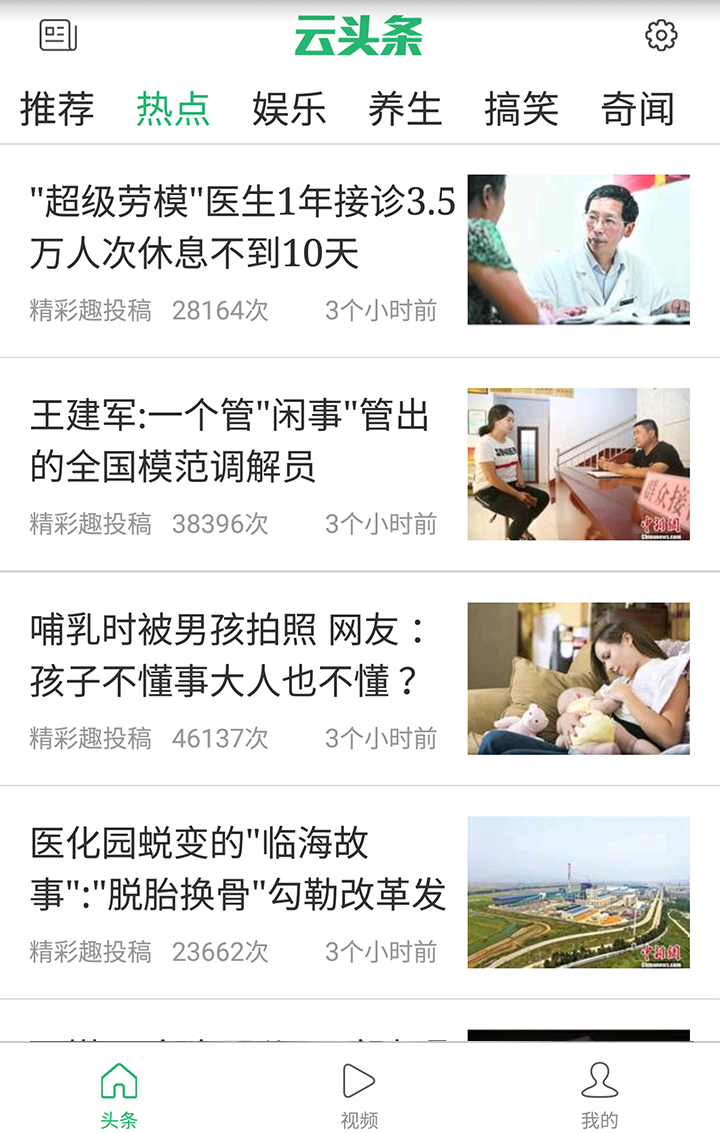This screenshot has width=720, height=1133.
Task: Switch to the 奇闻 tab
Action: pos(637,109)
